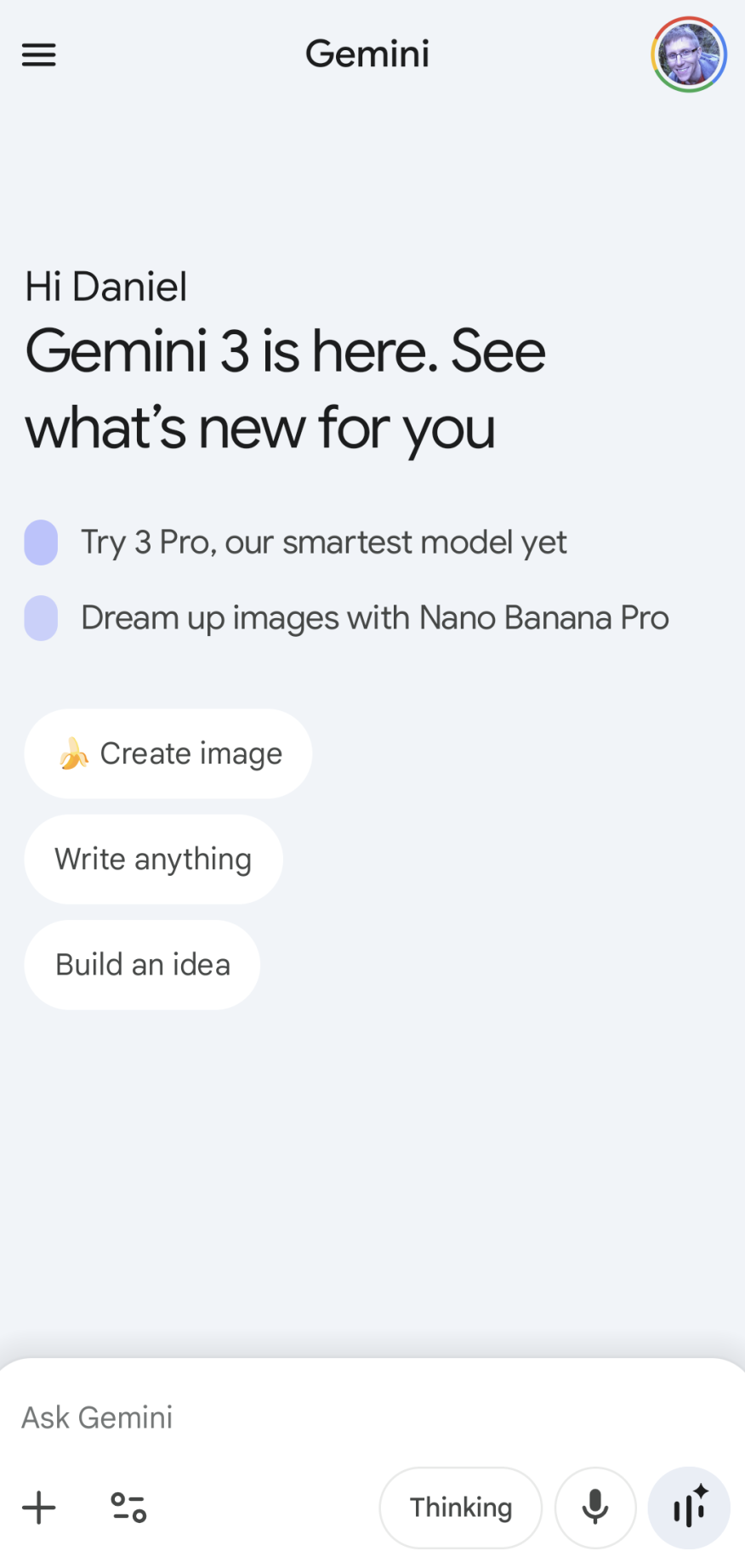Screen dimensions: 745x1568
Task: Tap the Create image chip
Action: click(168, 753)
